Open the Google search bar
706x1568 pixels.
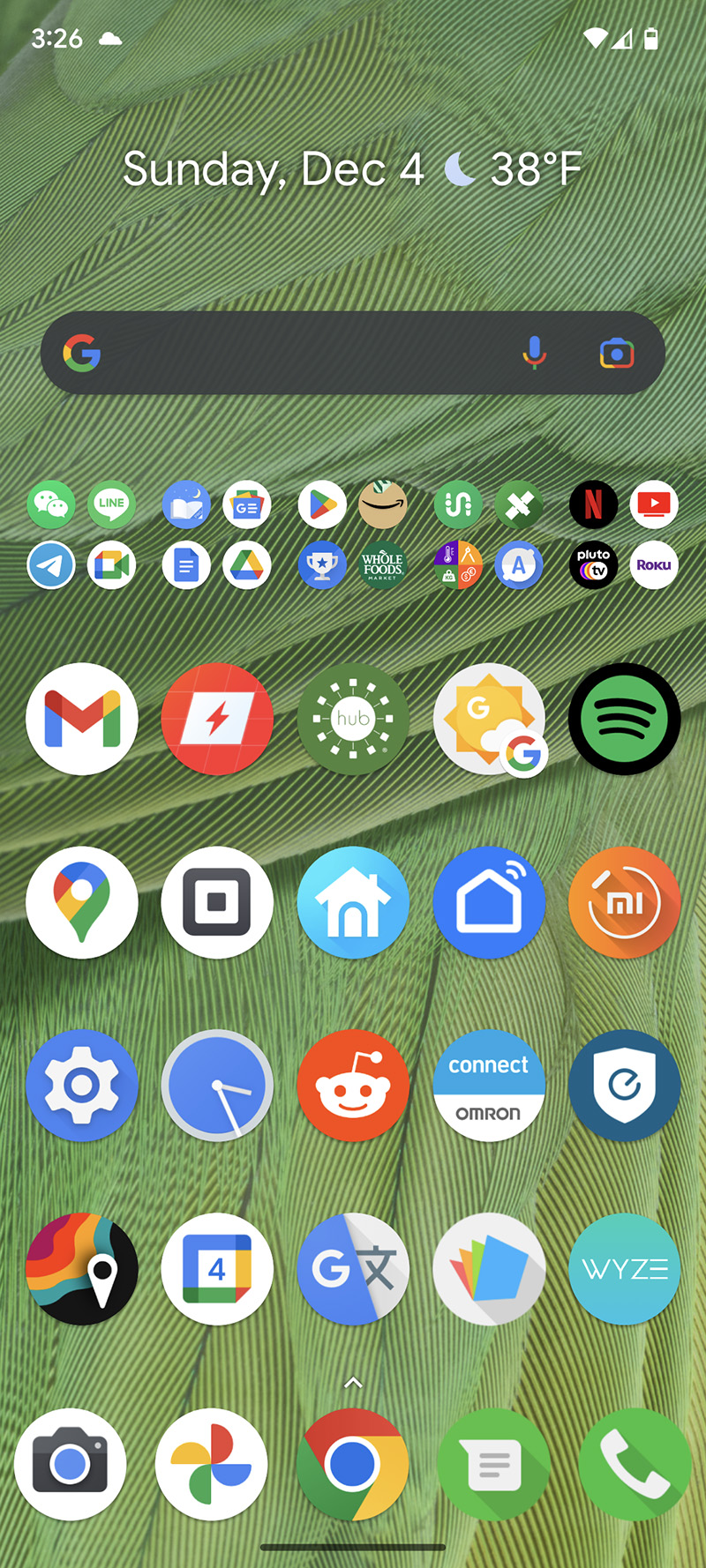click(300, 353)
